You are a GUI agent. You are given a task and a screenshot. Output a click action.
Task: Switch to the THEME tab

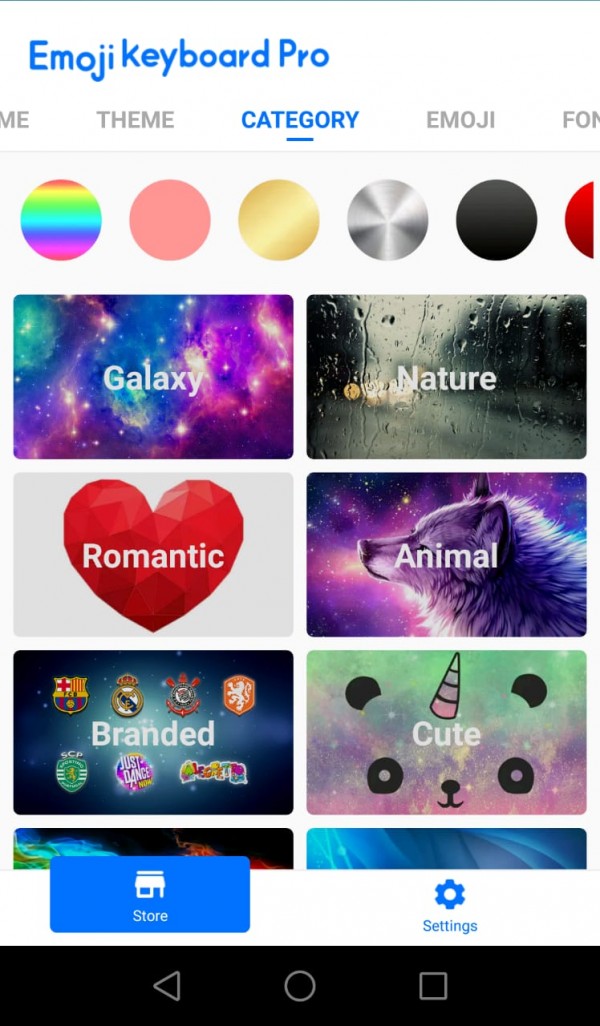[x=135, y=120]
